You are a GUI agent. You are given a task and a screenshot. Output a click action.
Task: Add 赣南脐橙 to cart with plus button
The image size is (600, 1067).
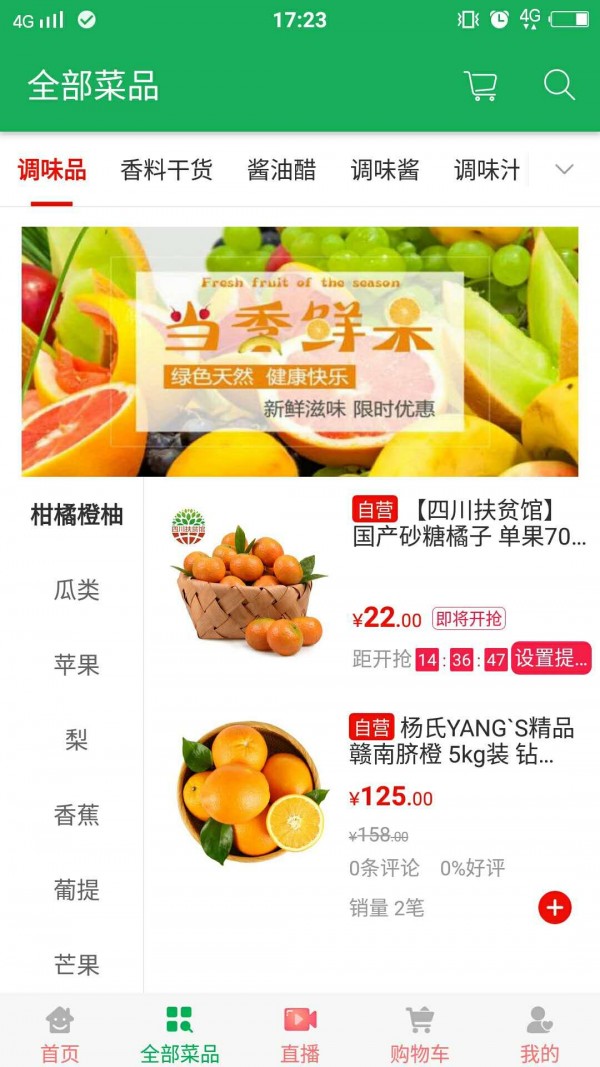coord(555,908)
